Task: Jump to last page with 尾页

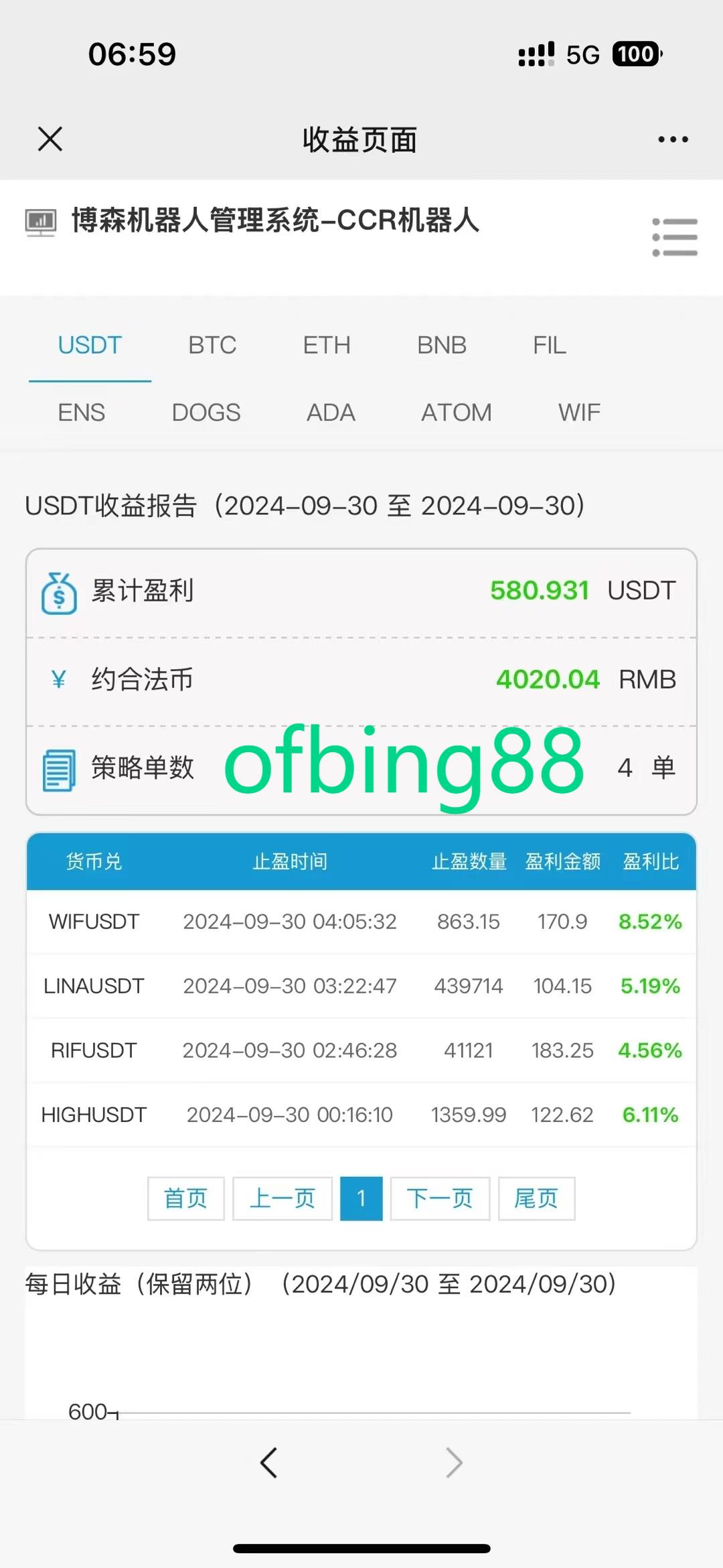Action: (536, 1198)
